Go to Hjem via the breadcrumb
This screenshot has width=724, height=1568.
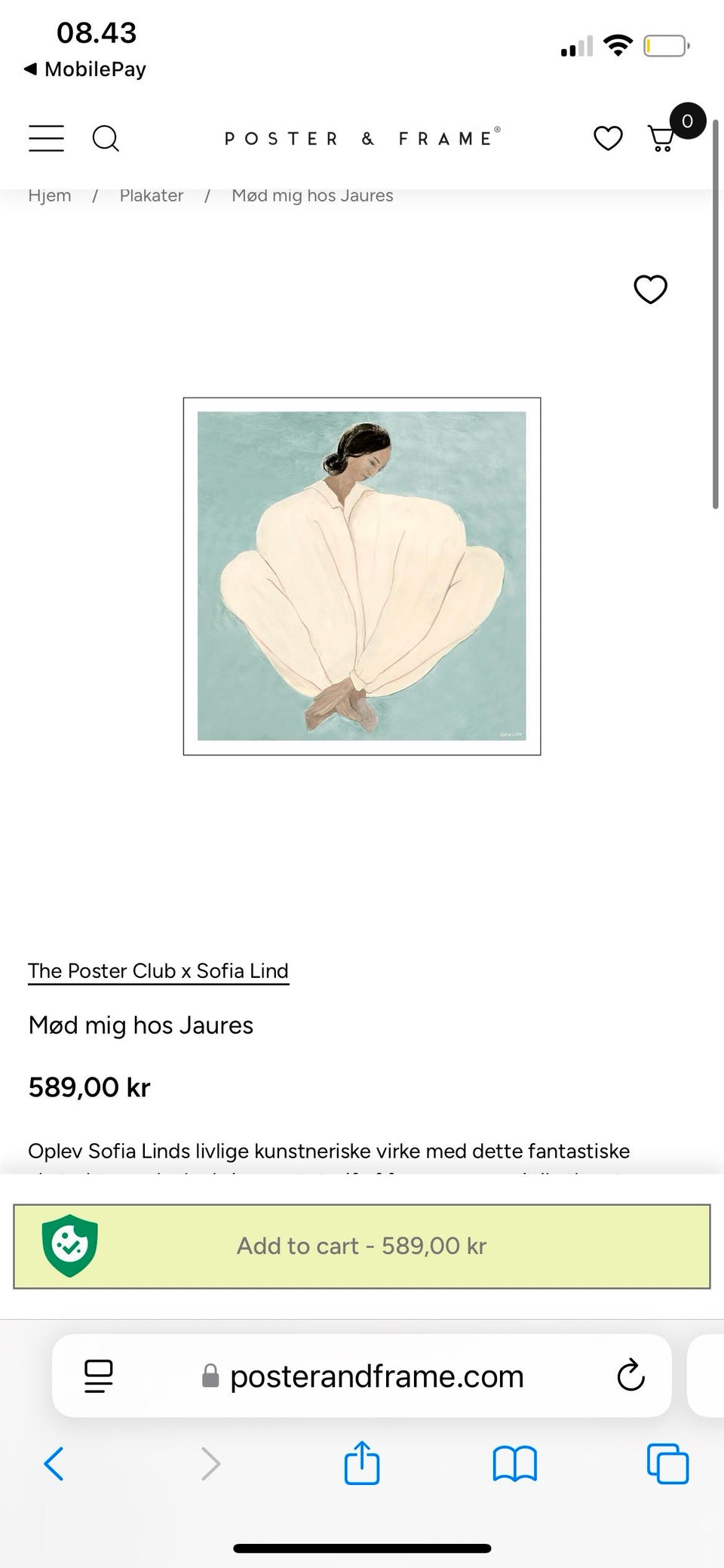(x=50, y=195)
